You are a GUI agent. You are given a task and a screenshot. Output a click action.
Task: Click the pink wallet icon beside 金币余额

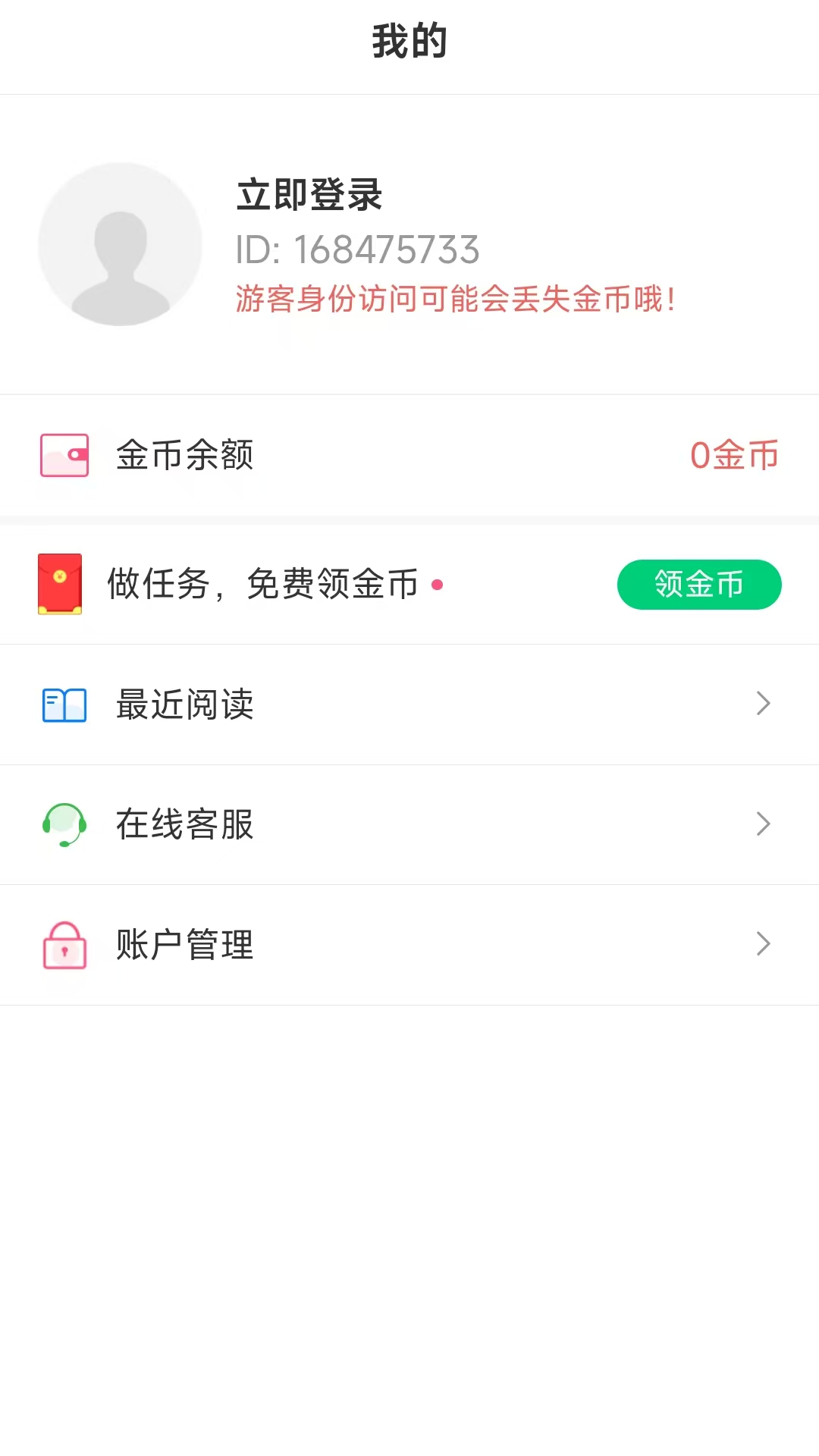pos(64,455)
